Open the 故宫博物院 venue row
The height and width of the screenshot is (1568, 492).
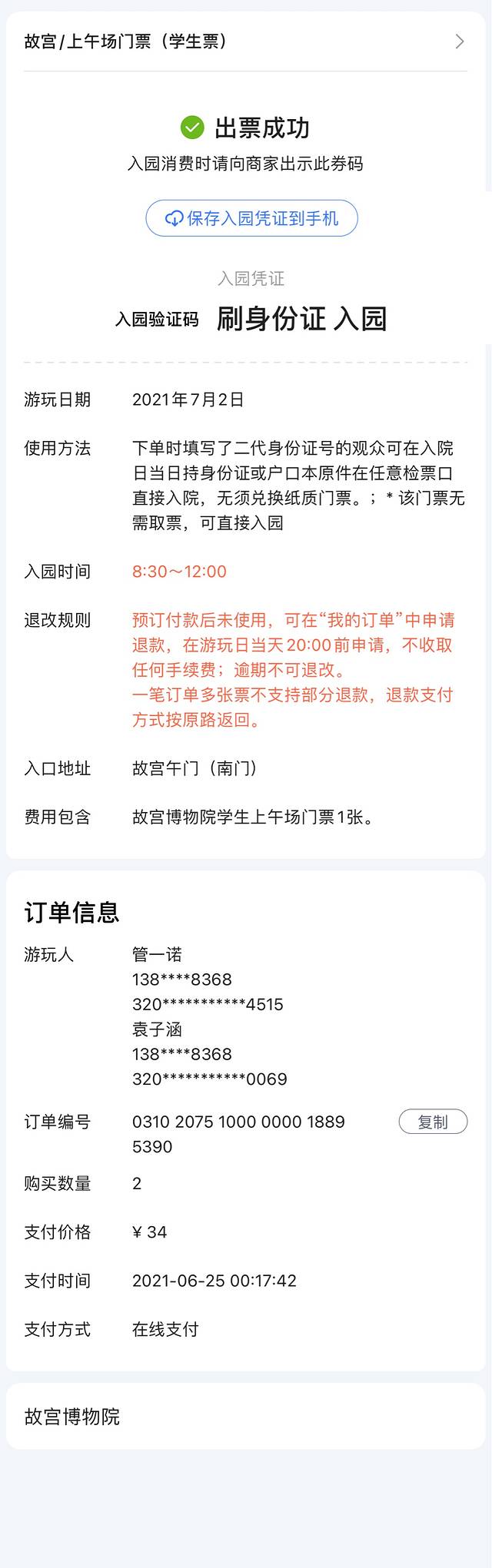click(244, 1416)
